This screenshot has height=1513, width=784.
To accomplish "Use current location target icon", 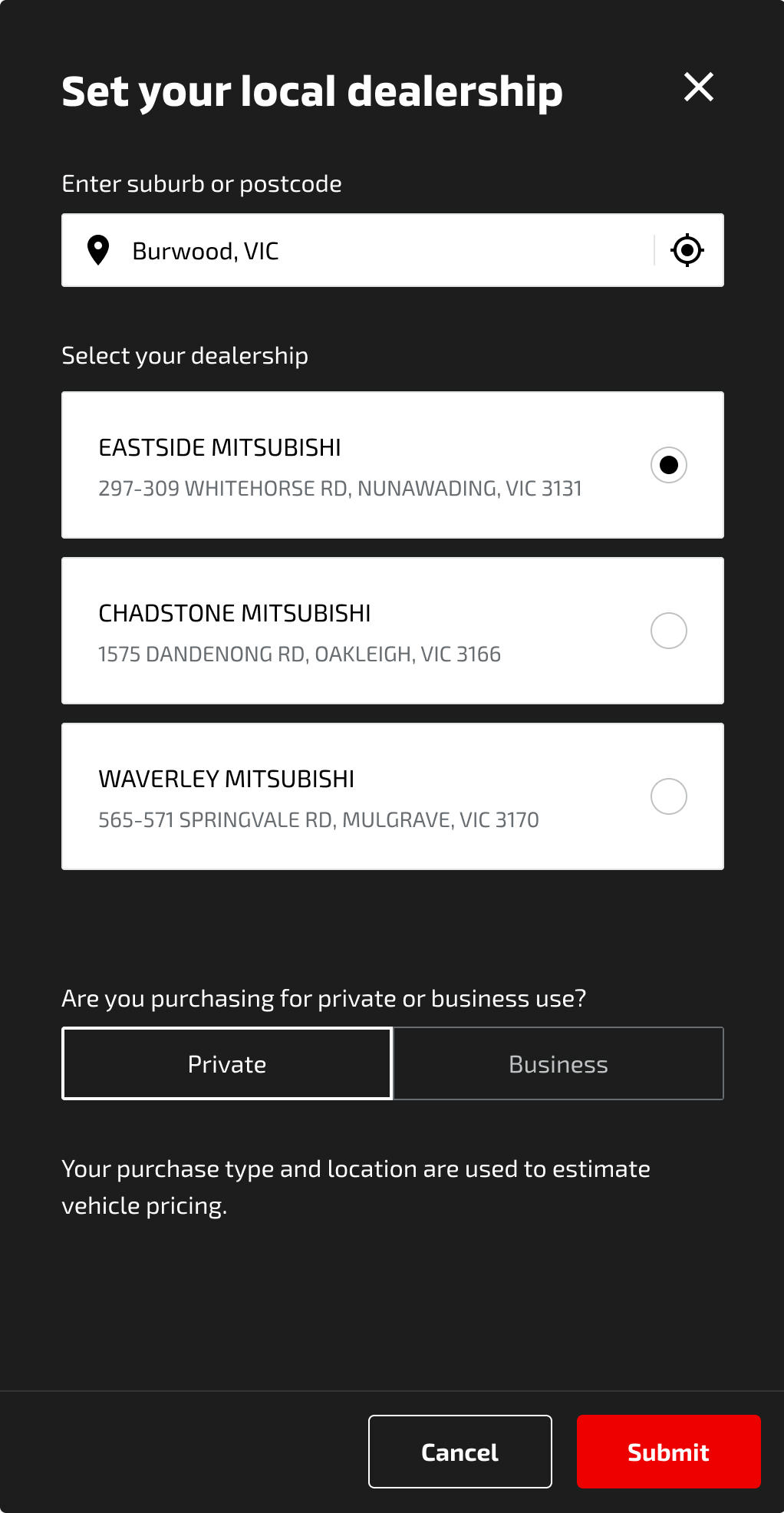I will [x=687, y=250].
